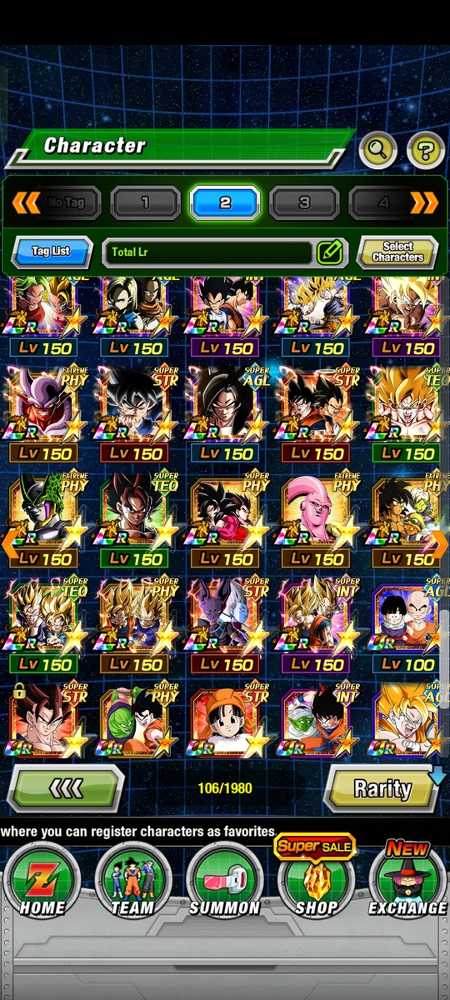Open the TEAM menu
Image resolution: width=450 pixels, height=1000 pixels.
point(133,881)
